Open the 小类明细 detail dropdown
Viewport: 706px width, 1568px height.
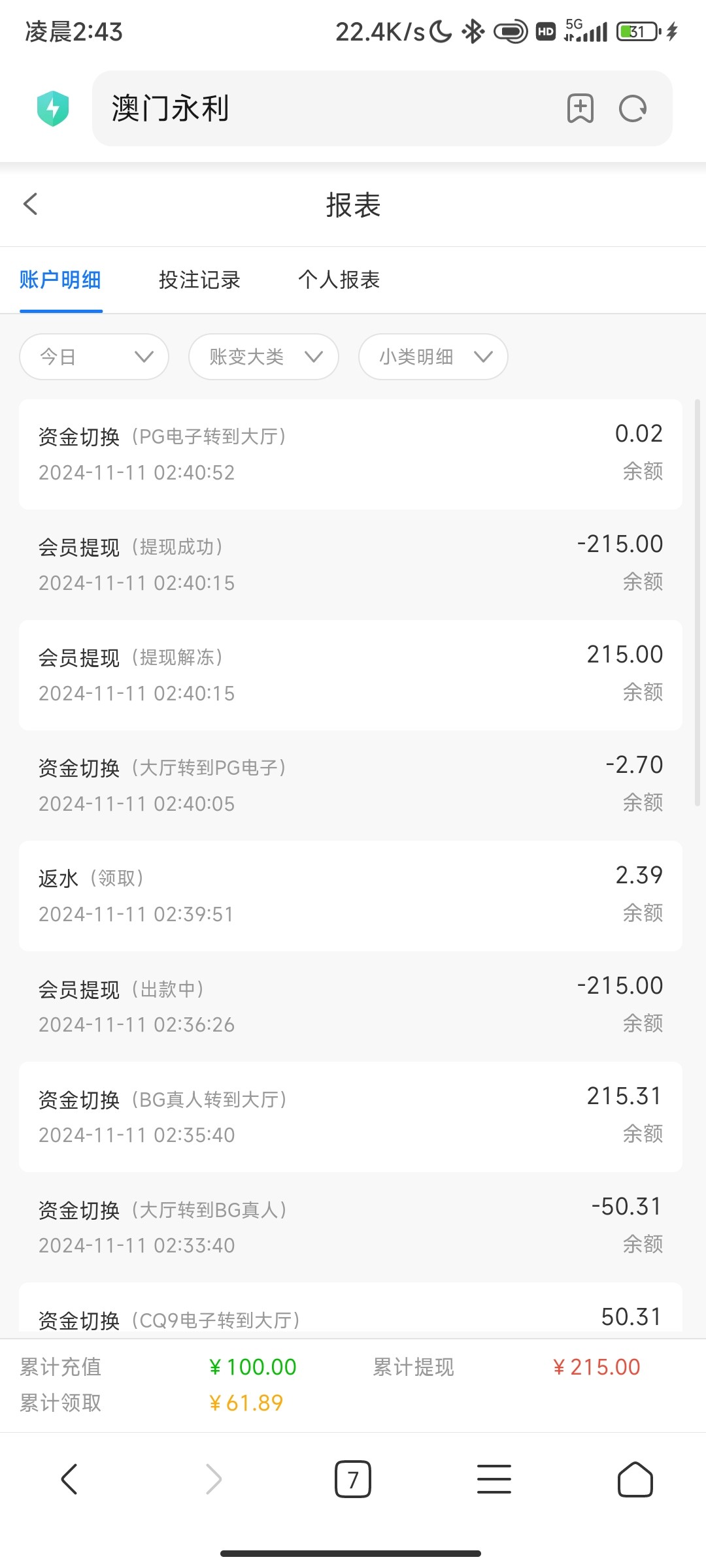pos(433,357)
